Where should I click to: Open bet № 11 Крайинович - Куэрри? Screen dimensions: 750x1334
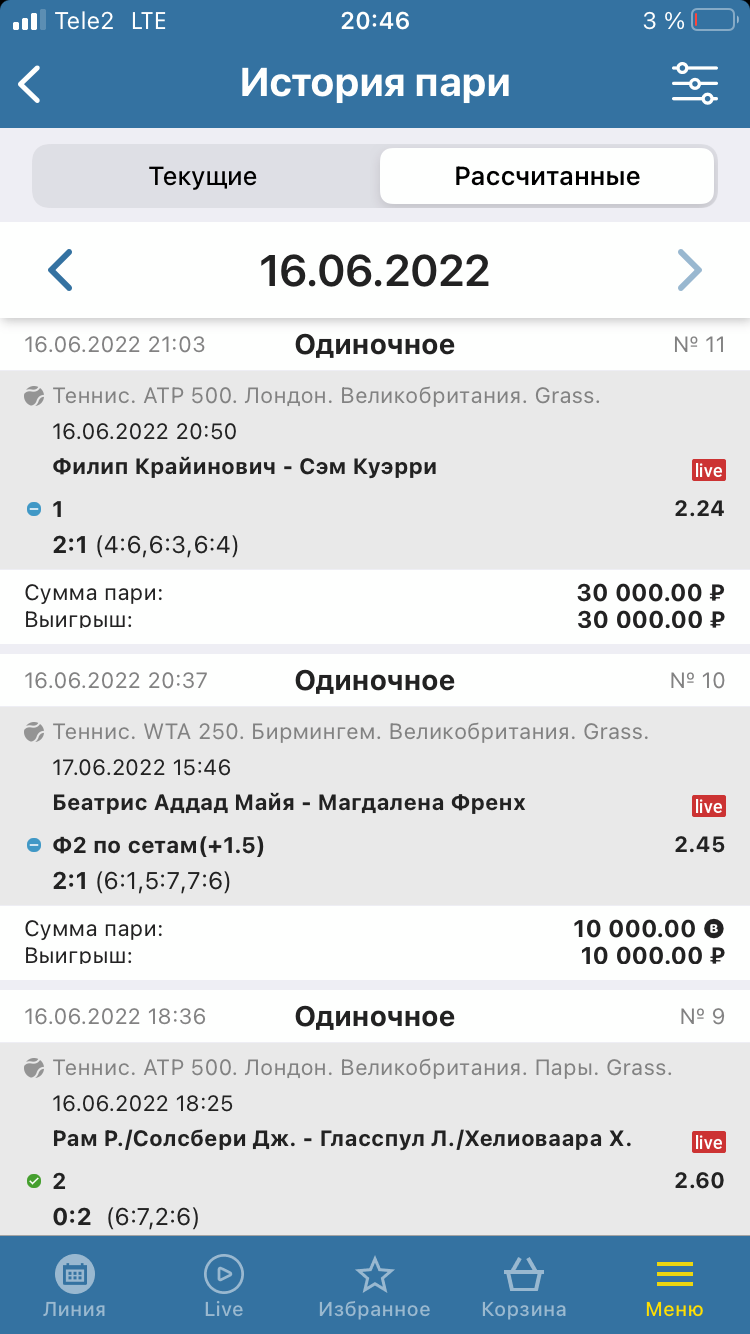[x=375, y=482]
